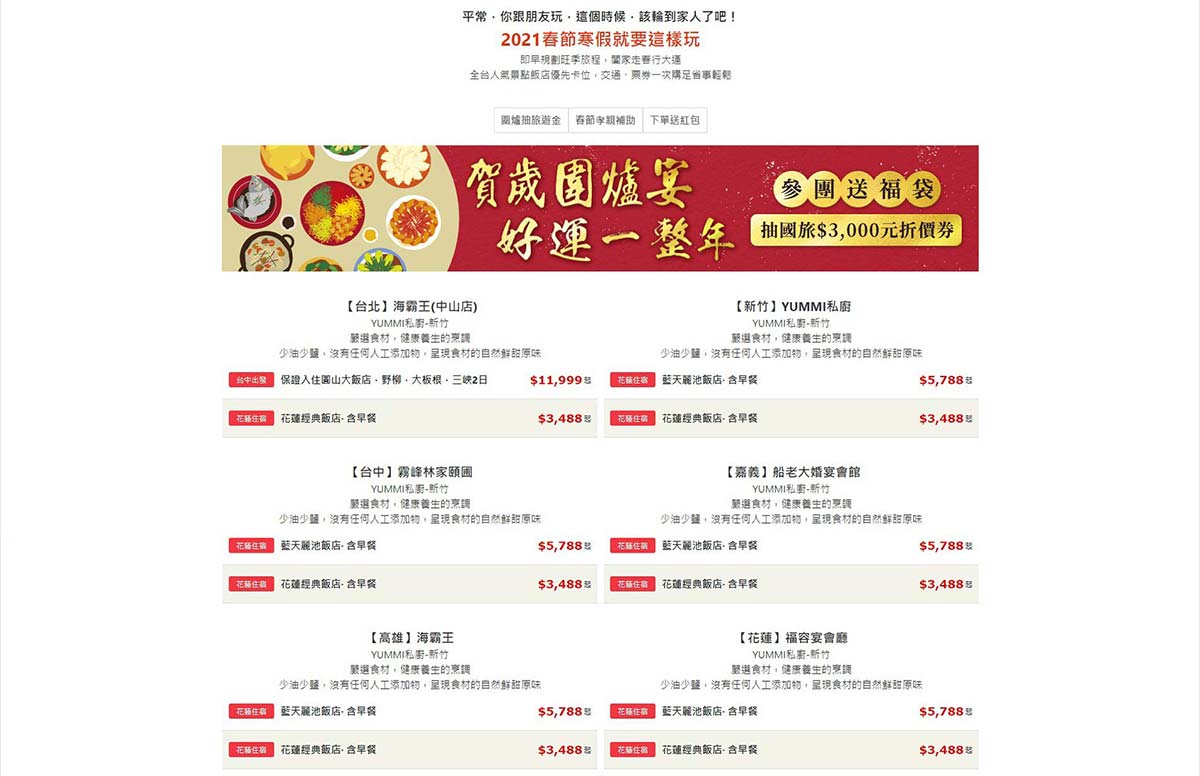This screenshot has height=776, width=1200.
Task: Open the 賀歲圍爐宴 promotional banner
Action: coord(600,208)
